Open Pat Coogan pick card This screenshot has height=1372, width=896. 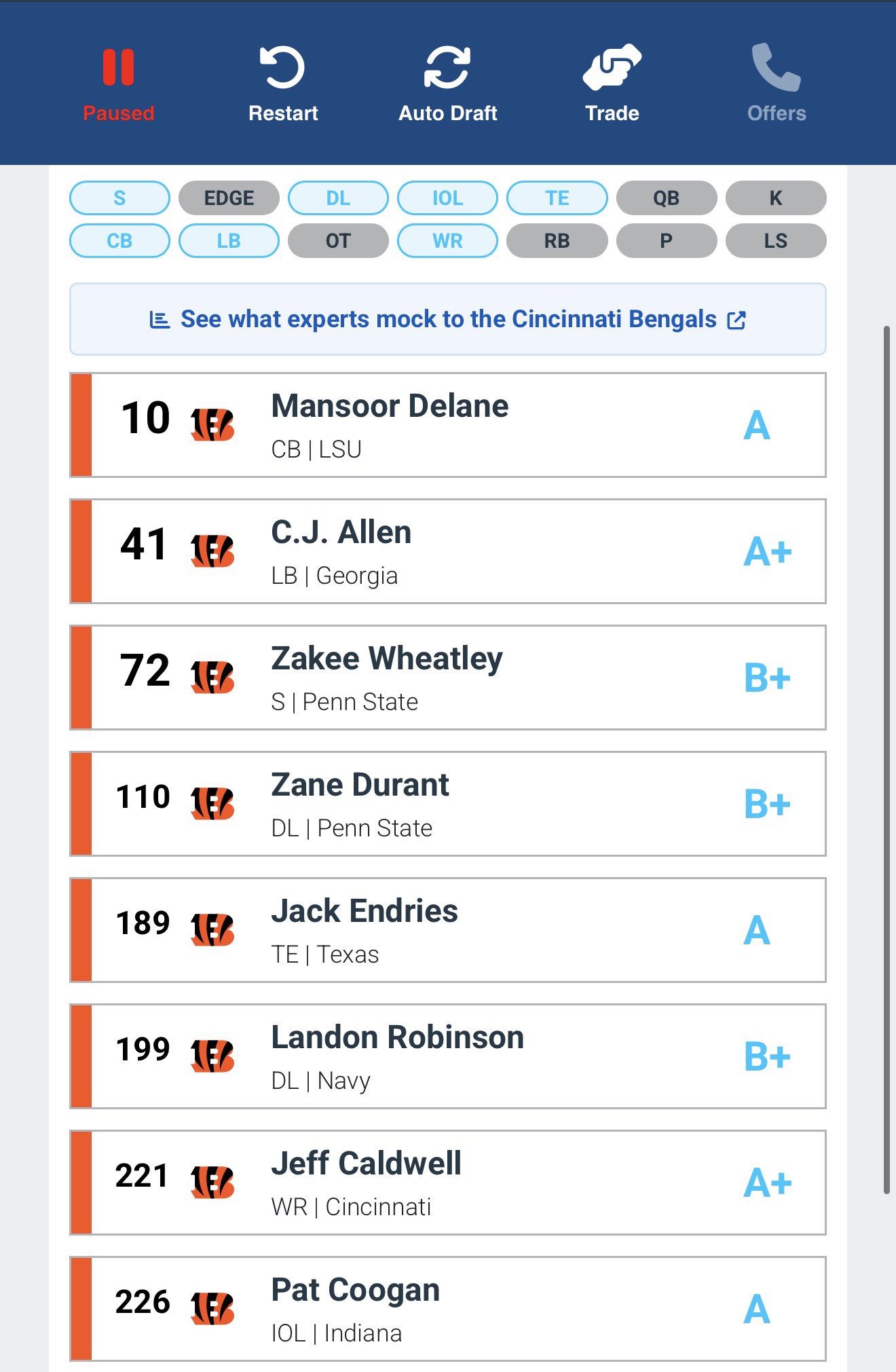[x=447, y=1309]
